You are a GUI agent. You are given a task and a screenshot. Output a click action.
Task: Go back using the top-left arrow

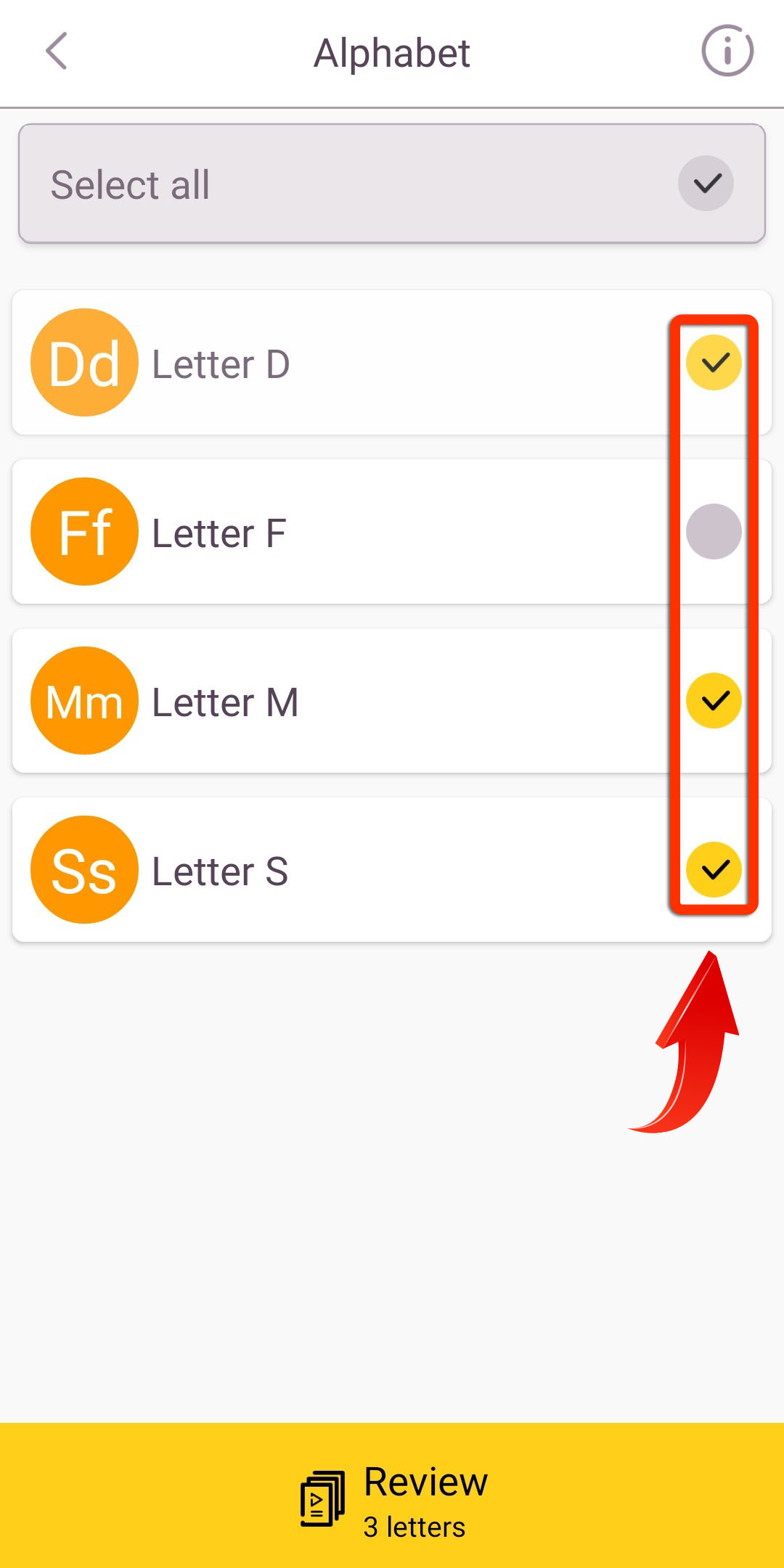pos(57,51)
